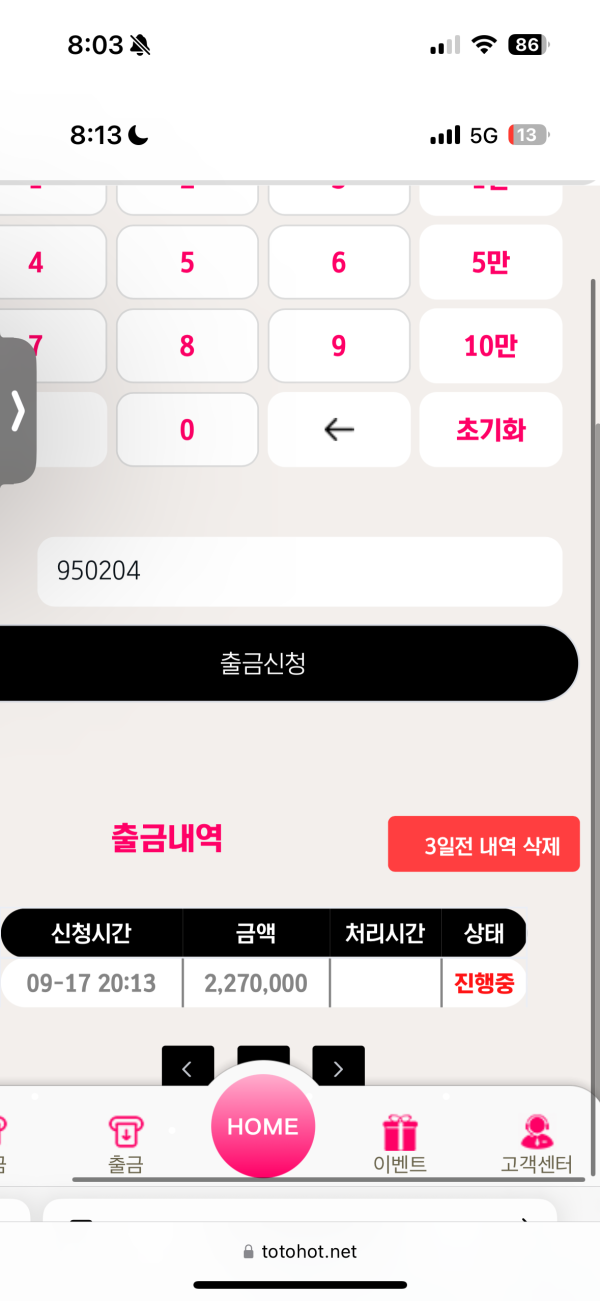
Task: Tap the number 0 key
Action: pos(187,430)
